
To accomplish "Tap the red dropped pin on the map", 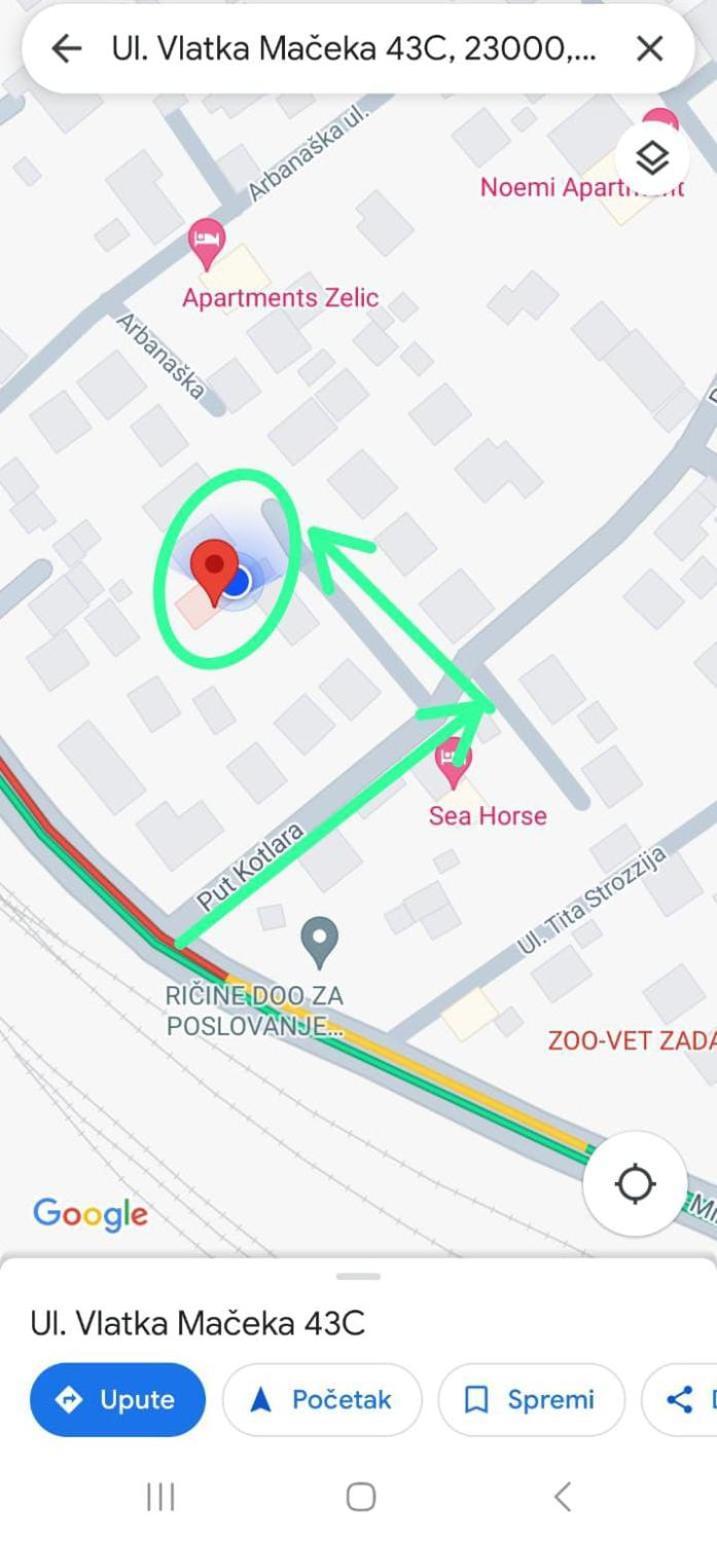I will point(214,568).
